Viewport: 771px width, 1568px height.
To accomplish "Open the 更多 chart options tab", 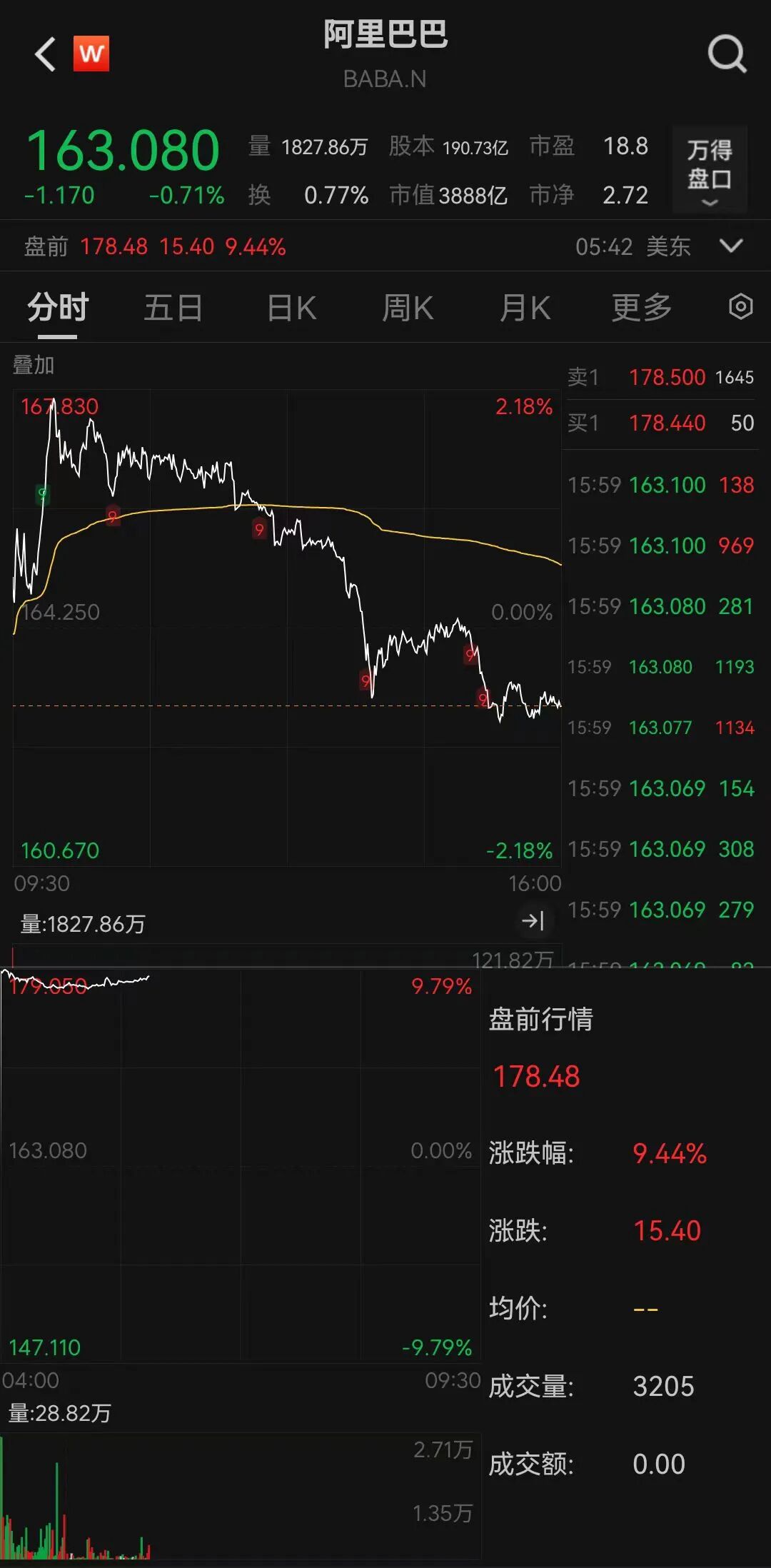I will [642, 308].
